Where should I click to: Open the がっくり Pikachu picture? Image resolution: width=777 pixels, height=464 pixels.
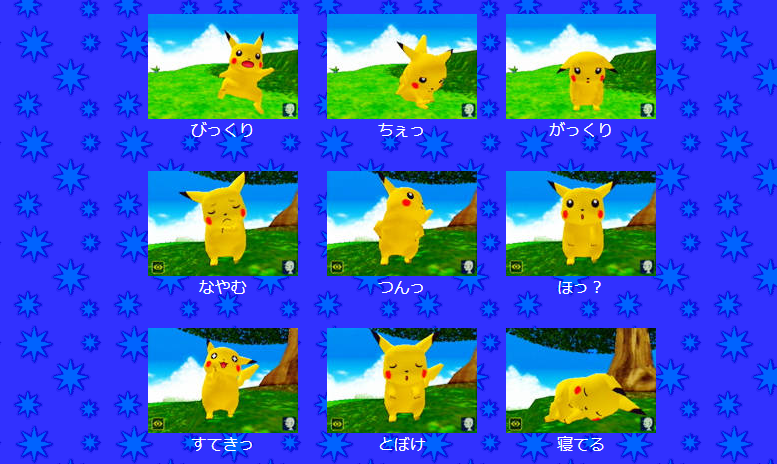point(580,67)
